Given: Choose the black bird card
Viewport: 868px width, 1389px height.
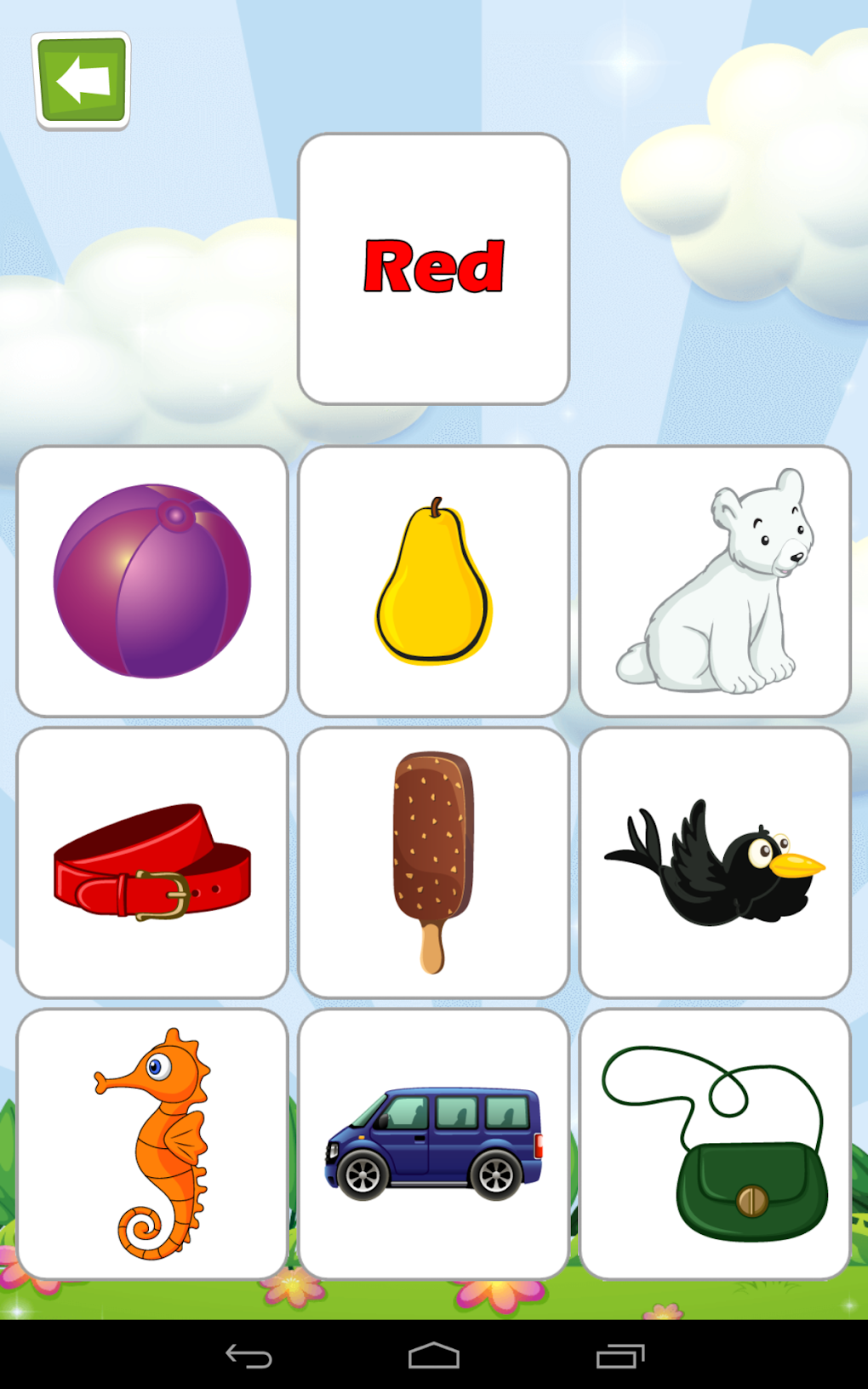Looking at the screenshot, I should (x=715, y=862).
